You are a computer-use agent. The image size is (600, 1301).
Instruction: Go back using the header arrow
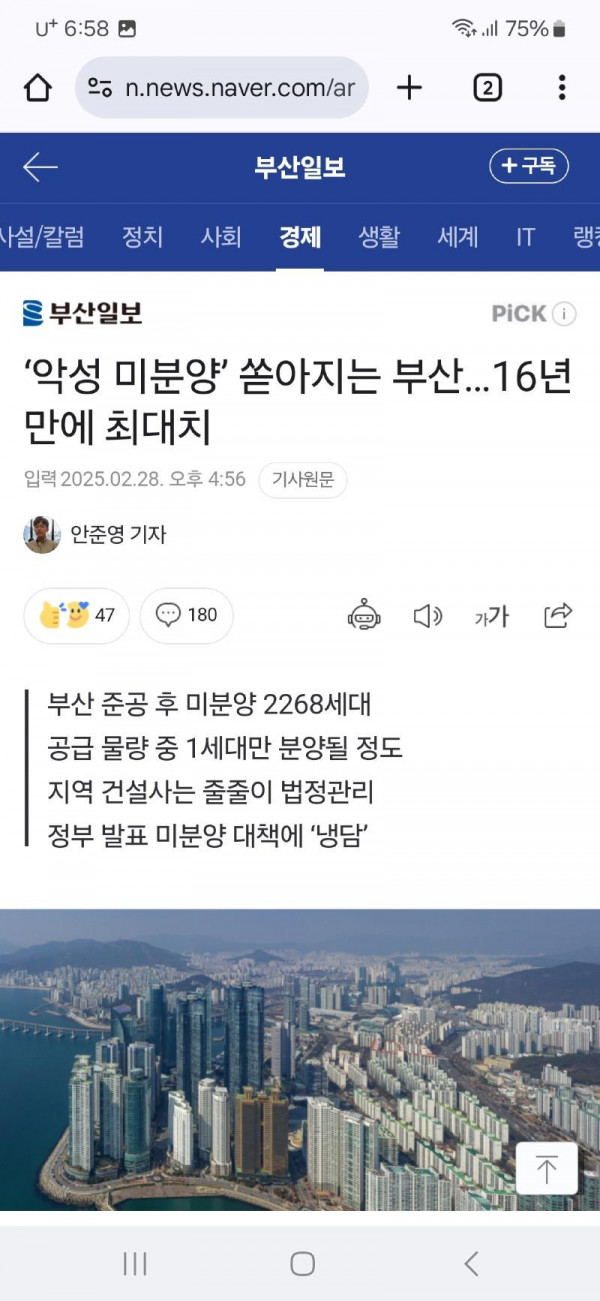click(40, 167)
